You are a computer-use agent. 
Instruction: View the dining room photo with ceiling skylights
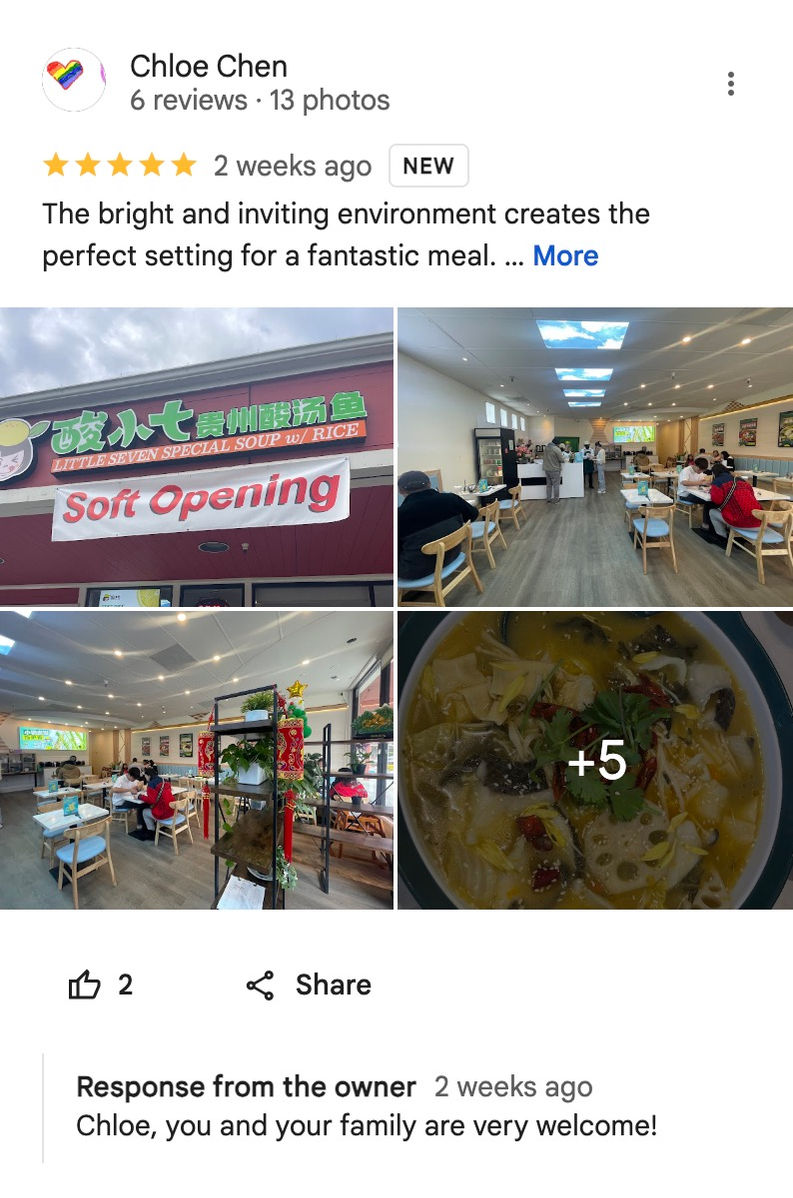point(595,457)
